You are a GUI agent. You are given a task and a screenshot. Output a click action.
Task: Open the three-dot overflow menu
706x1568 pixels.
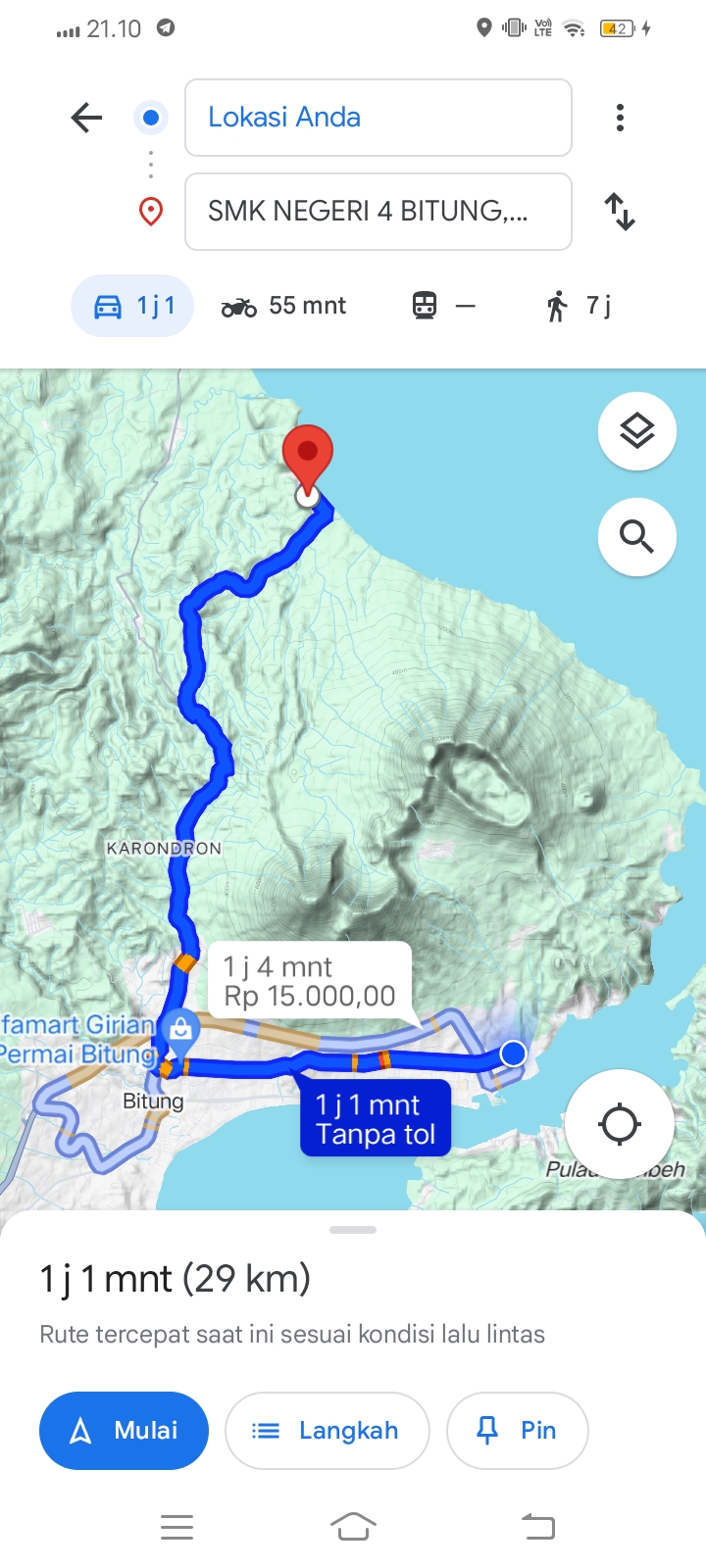620,118
